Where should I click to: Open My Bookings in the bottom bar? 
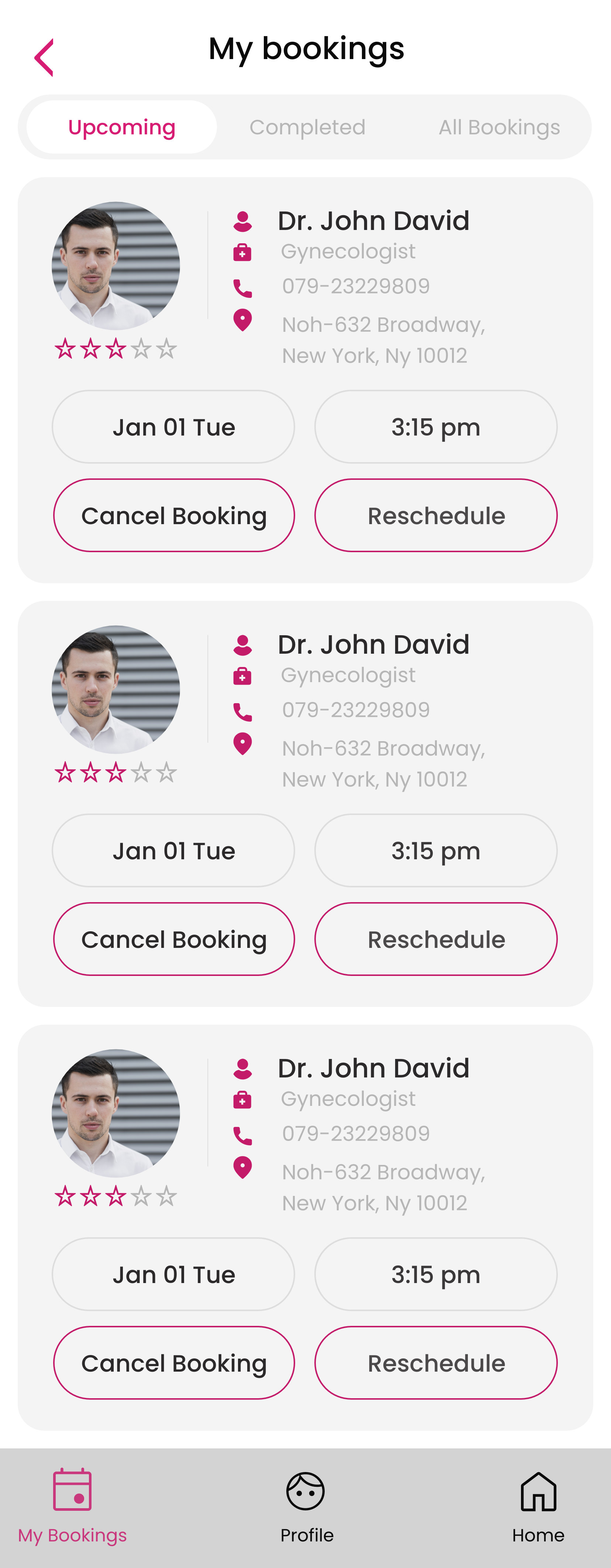(72, 1506)
